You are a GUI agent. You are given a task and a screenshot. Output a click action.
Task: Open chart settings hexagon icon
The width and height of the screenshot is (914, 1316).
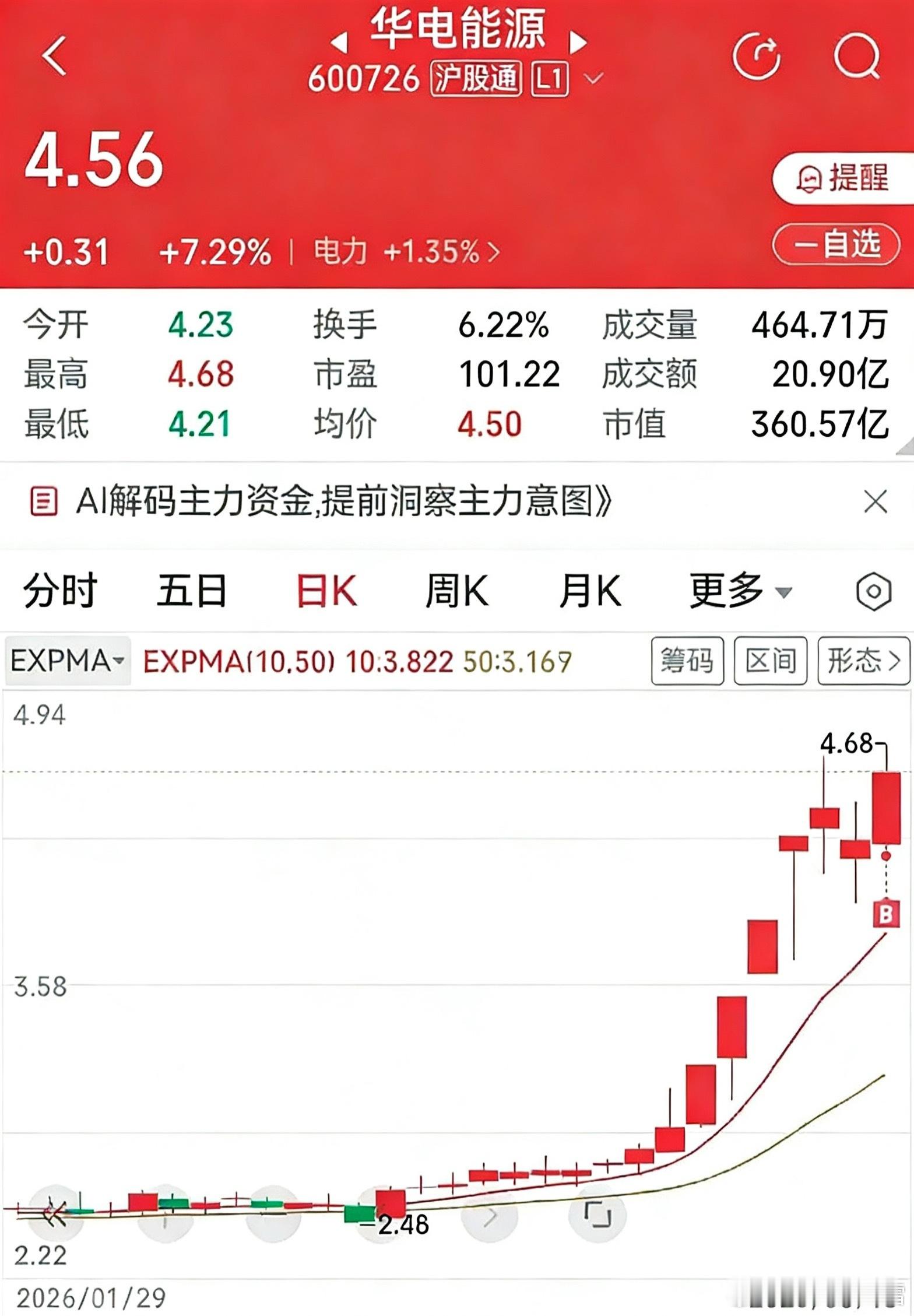click(x=873, y=592)
